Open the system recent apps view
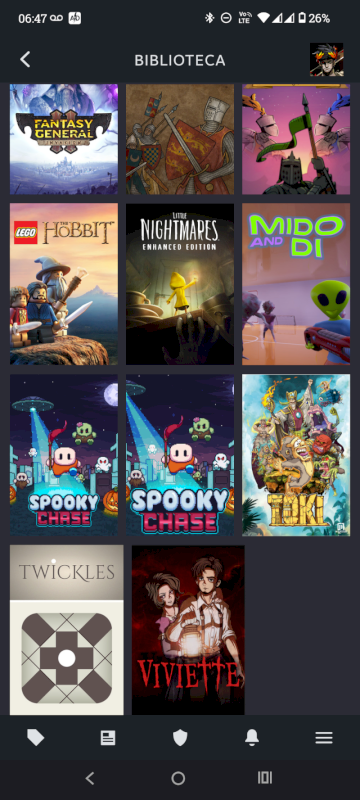This screenshot has width=360, height=800. (265, 778)
